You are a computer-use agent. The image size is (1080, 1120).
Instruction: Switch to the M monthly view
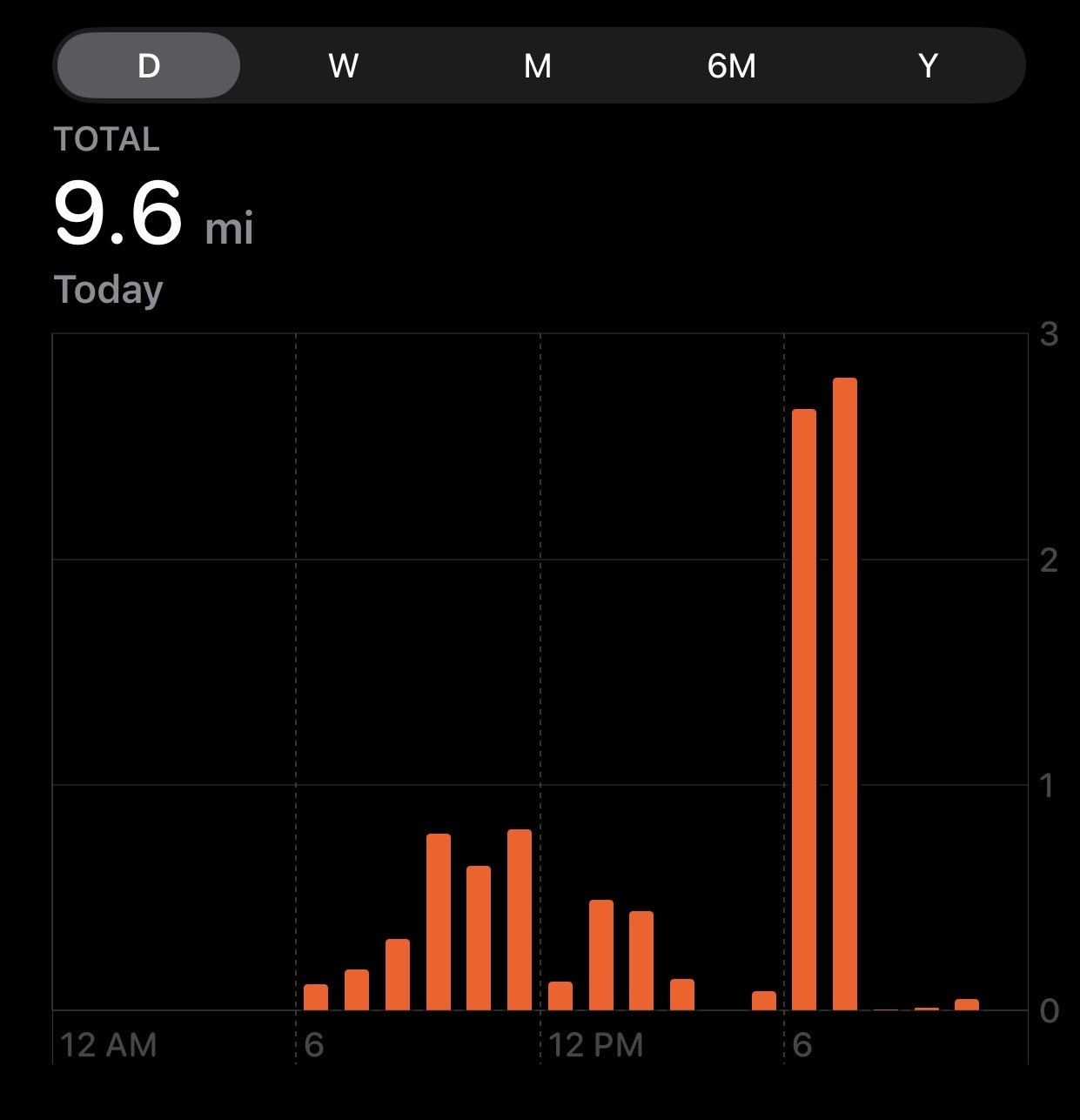point(538,66)
